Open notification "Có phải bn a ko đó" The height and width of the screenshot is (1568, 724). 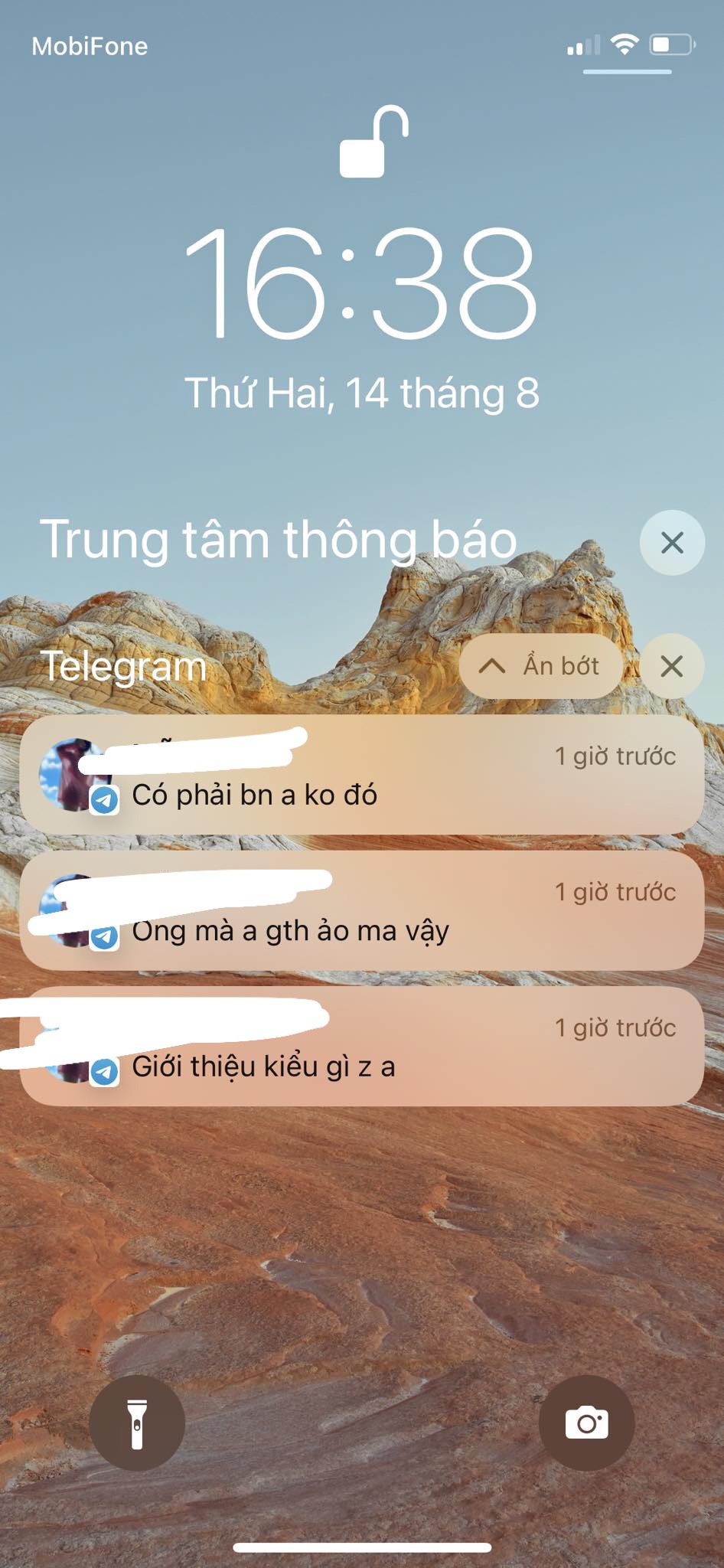pyautogui.click(x=362, y=775)
